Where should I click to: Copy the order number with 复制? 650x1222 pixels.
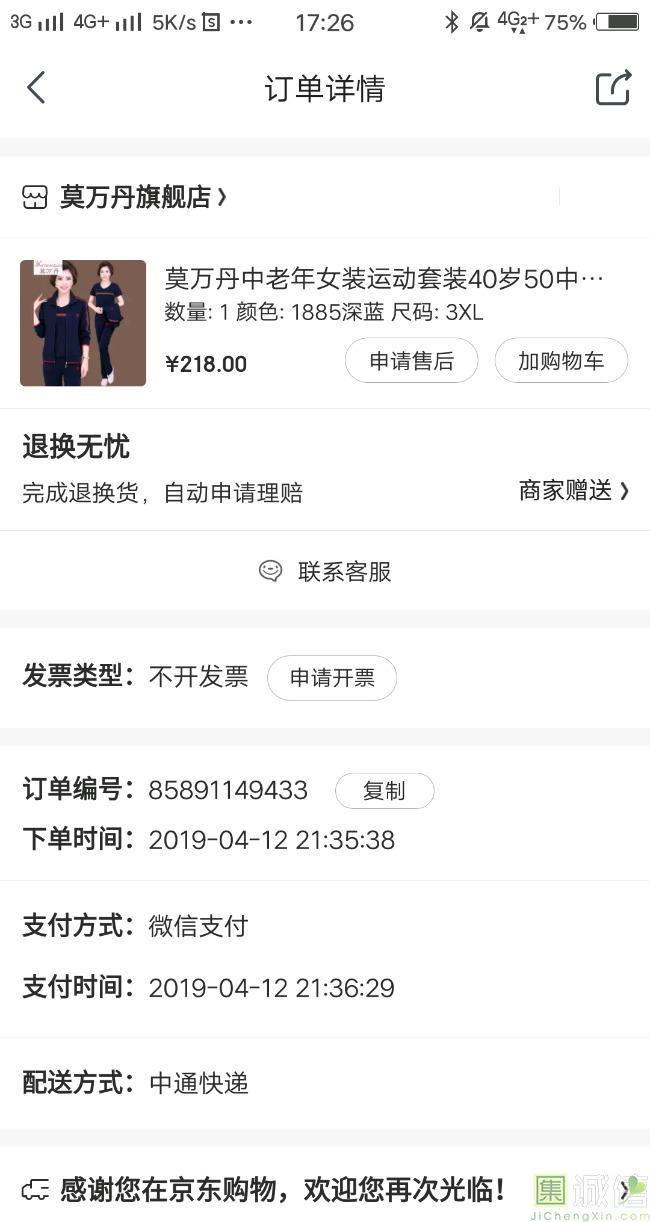pos(384,791)
